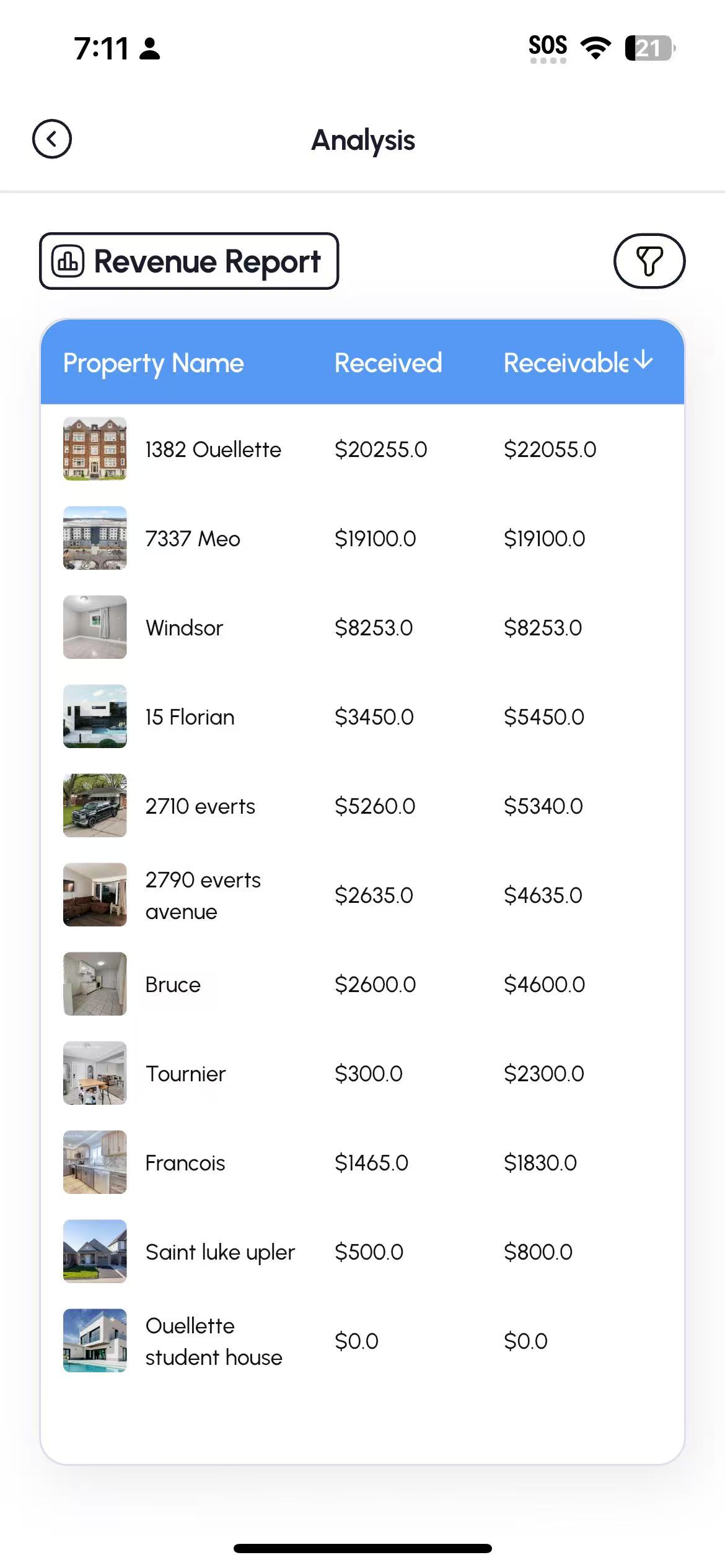The width and height of the screenshot is (725, 1568).
Task: Open the 1382 Ouellette property row
Action: coord(213,450)
